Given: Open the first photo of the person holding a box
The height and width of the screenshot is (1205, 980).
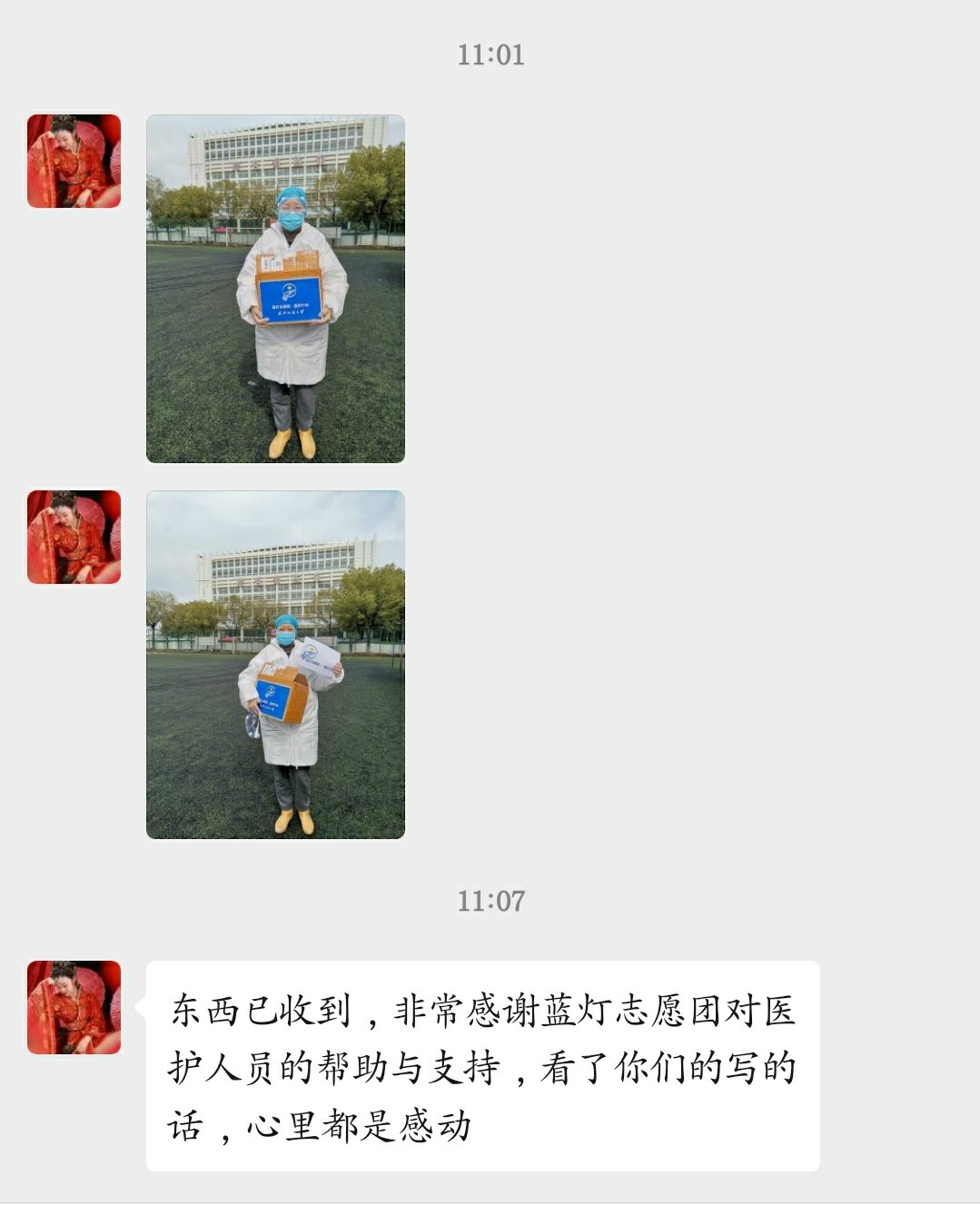Looking at the screenshot, I should 275,289.
